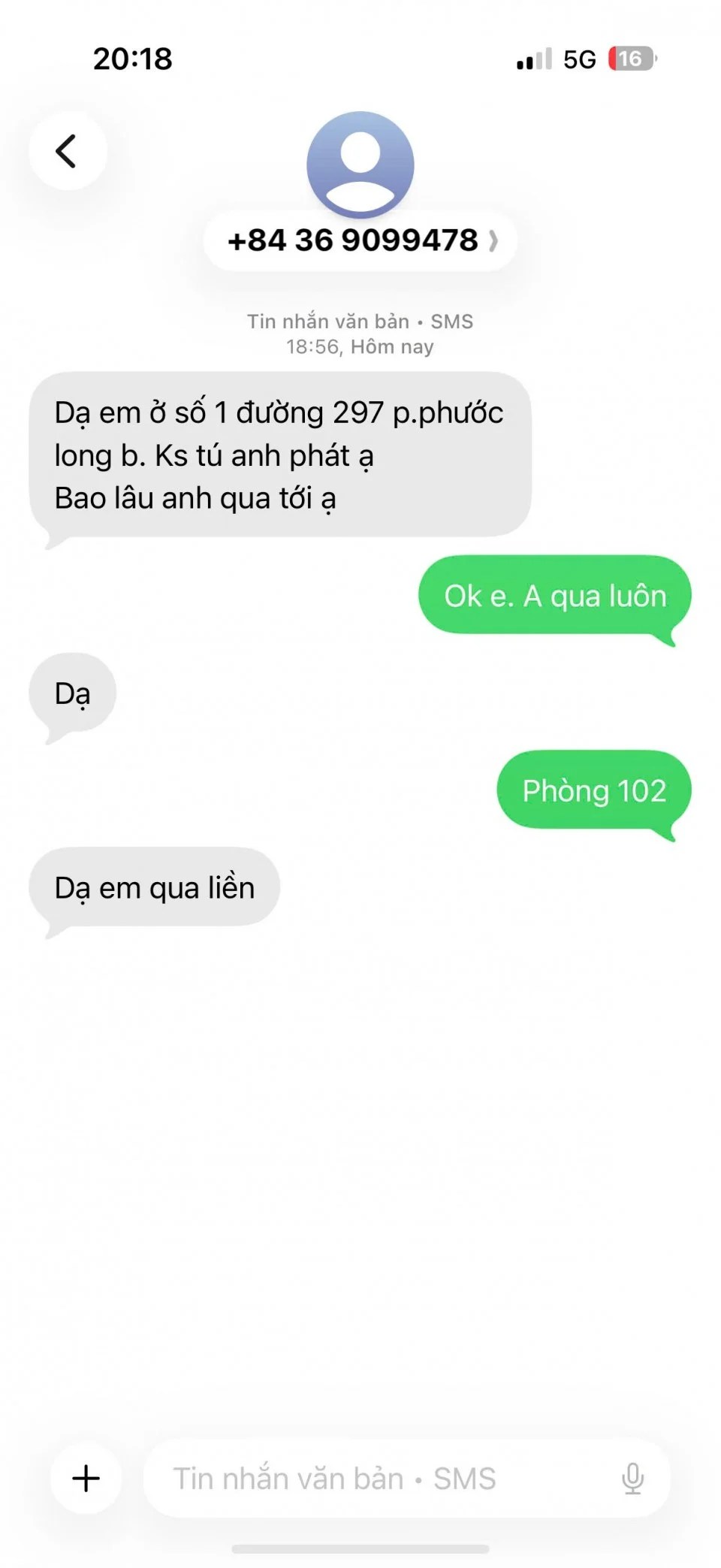Open the plus attachment menu
721x1568 pixels.
(x=86, y=1478)
